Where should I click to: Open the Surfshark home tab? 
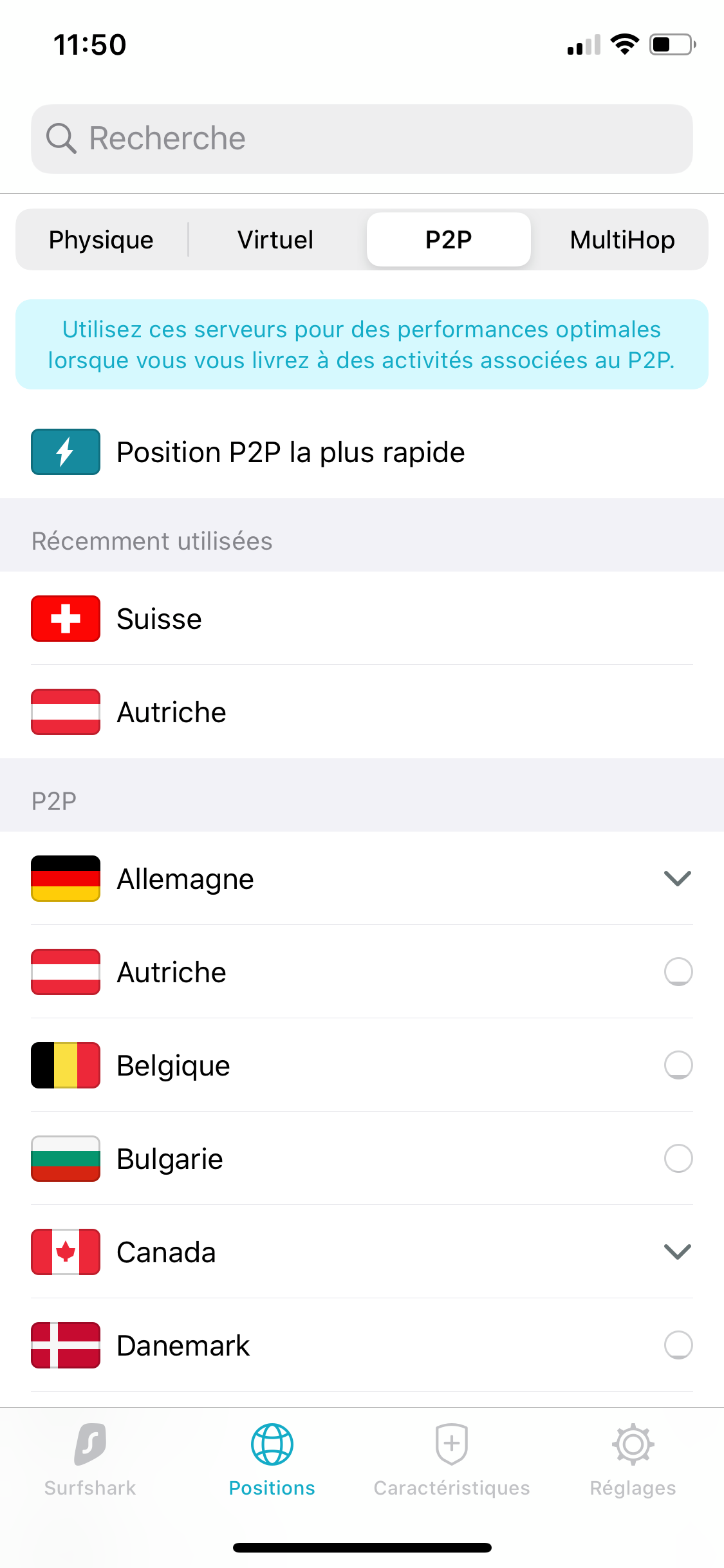pyautogui.click(x=90, y=1460)
